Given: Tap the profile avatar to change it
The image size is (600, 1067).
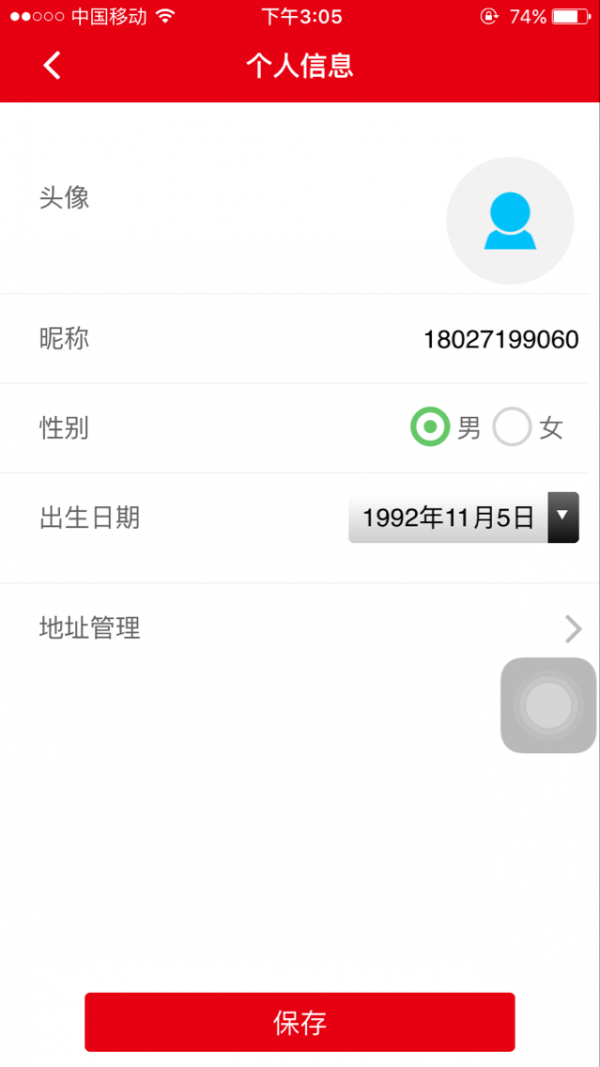Looking at the screenshot, I should 510,221.
